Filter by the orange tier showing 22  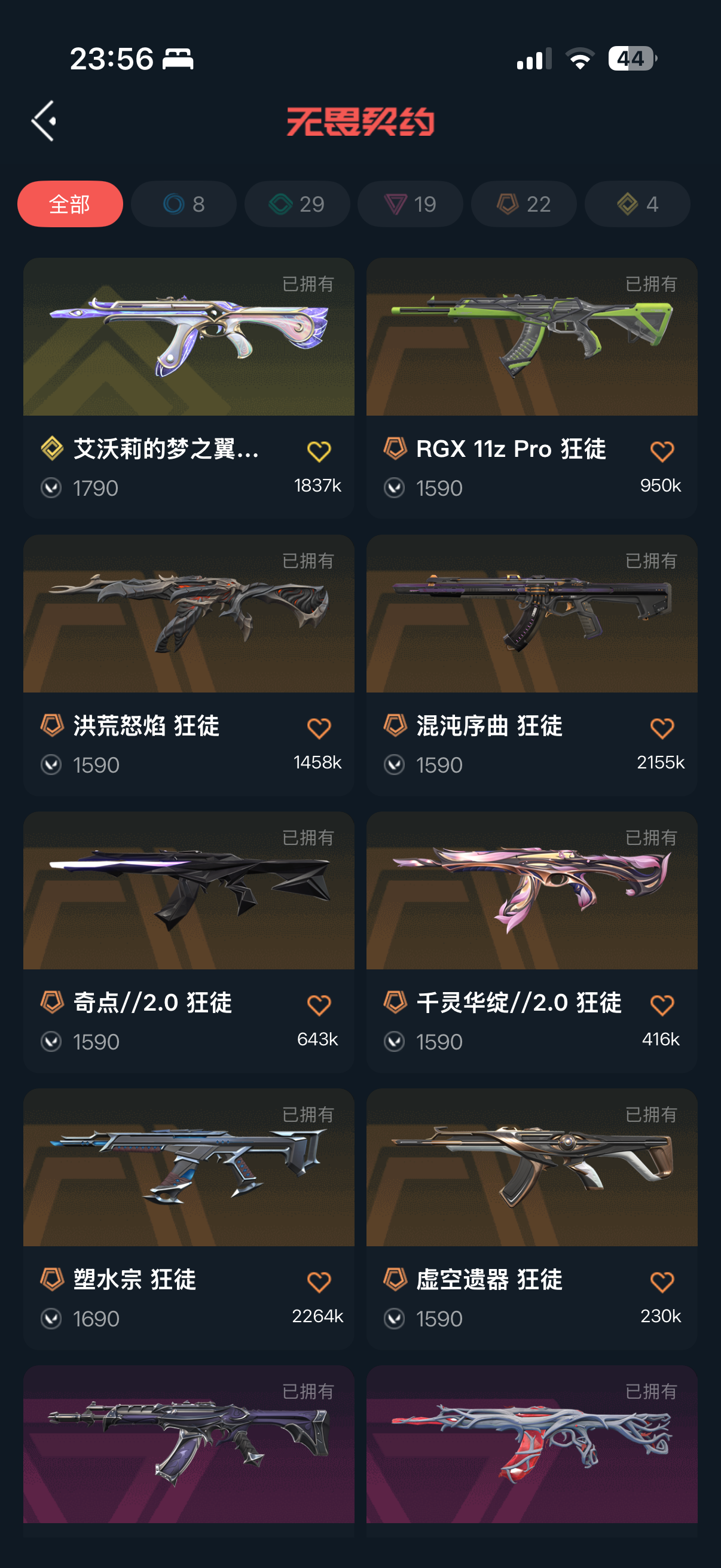524,204
